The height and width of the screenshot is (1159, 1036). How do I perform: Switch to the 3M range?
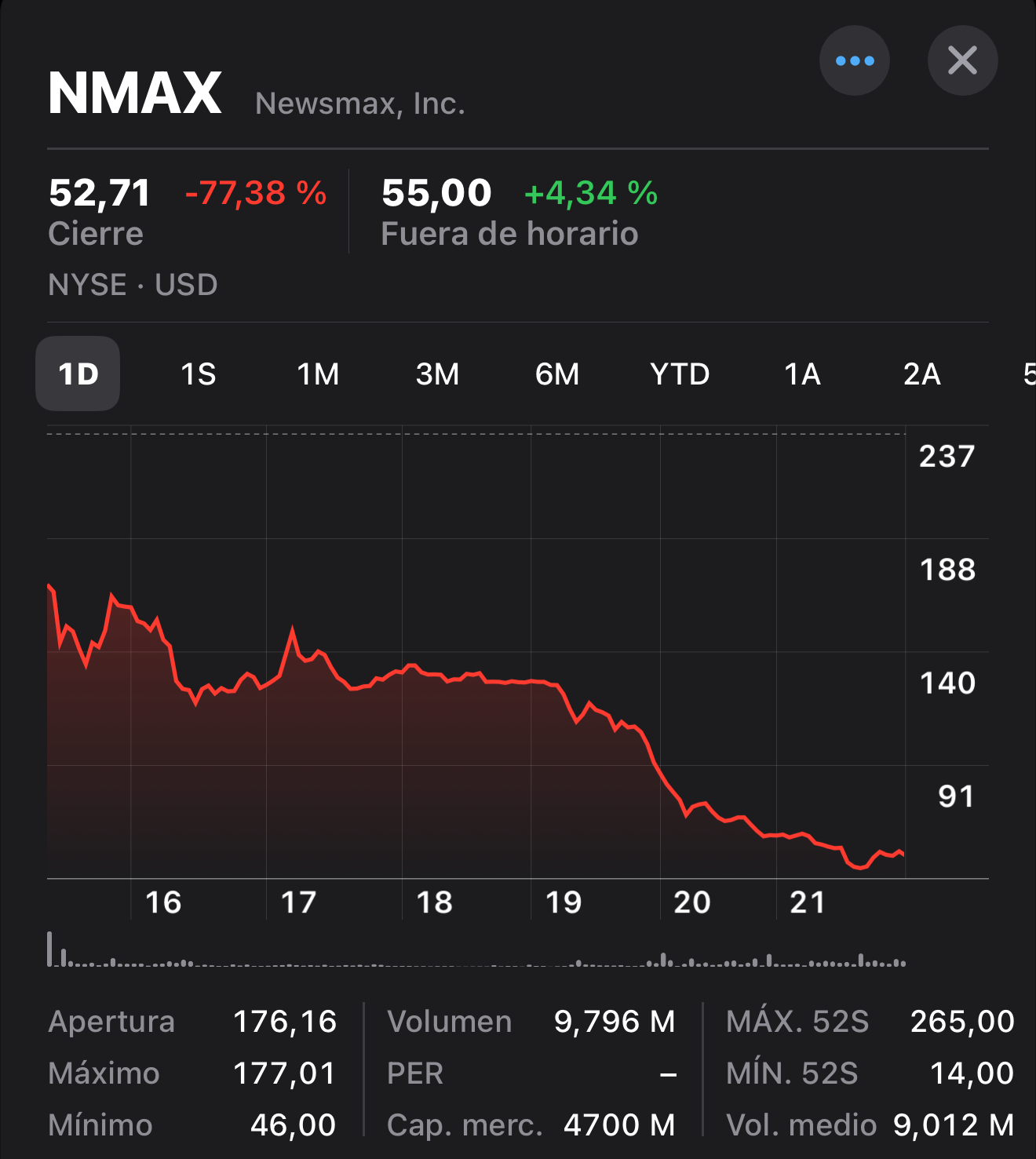pyautogui.click(x=437, y=374)
